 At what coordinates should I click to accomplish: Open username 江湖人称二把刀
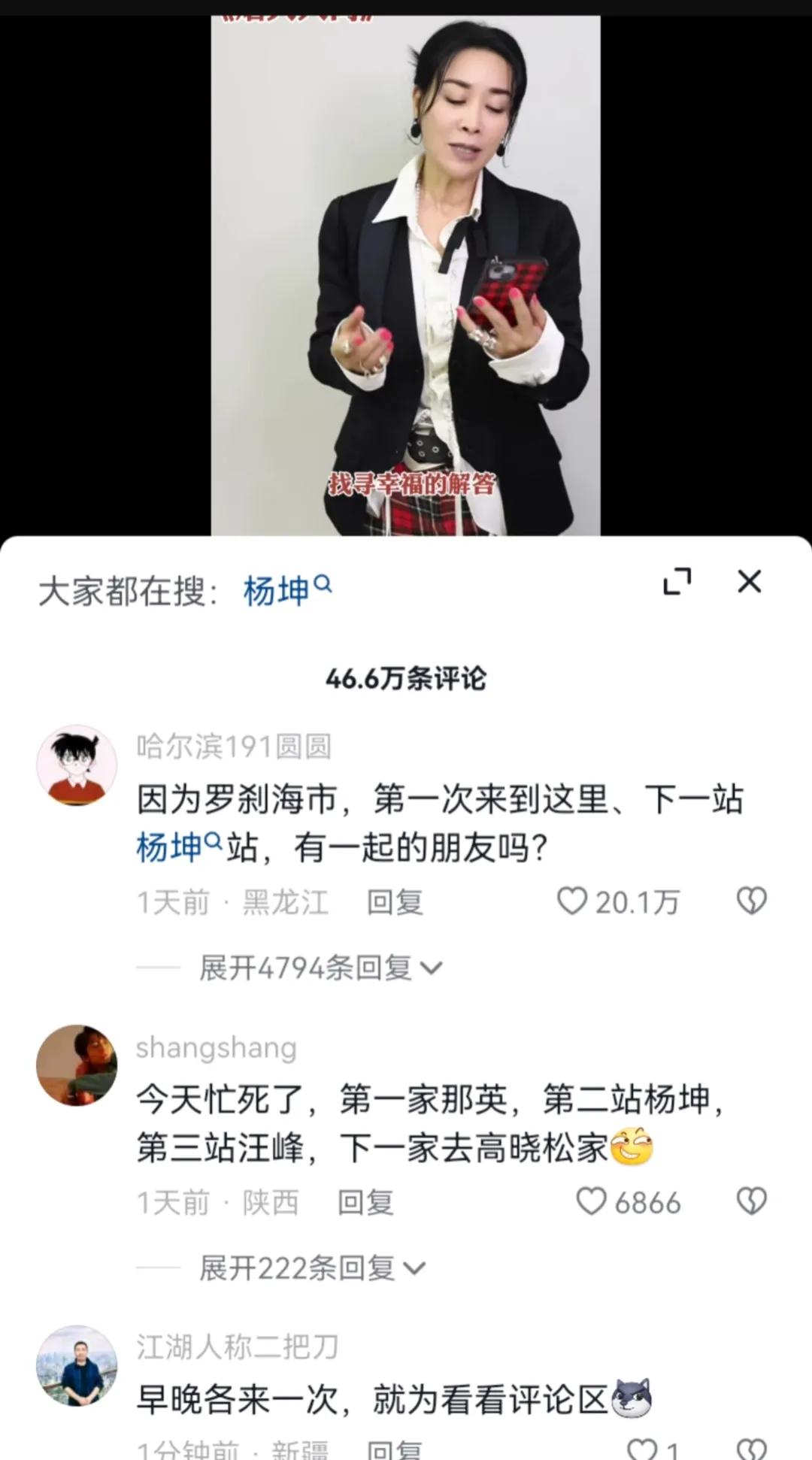pyautogui.click(x=238, y=1347)
